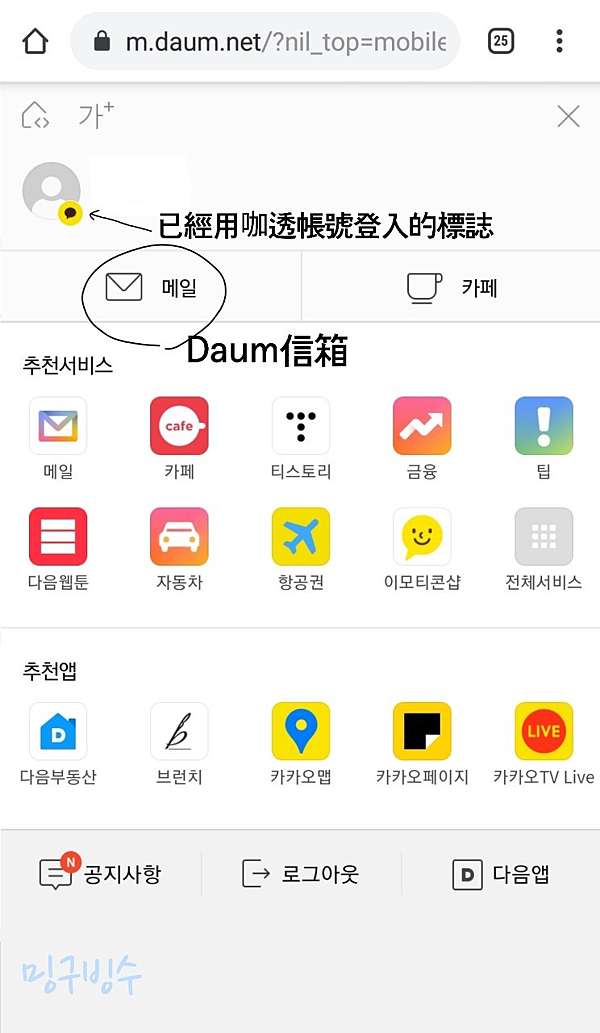Screen dimensions: 600x1033
Task: Tap the URL address bar
Action: pyautogui.click(x=265, y=42)
